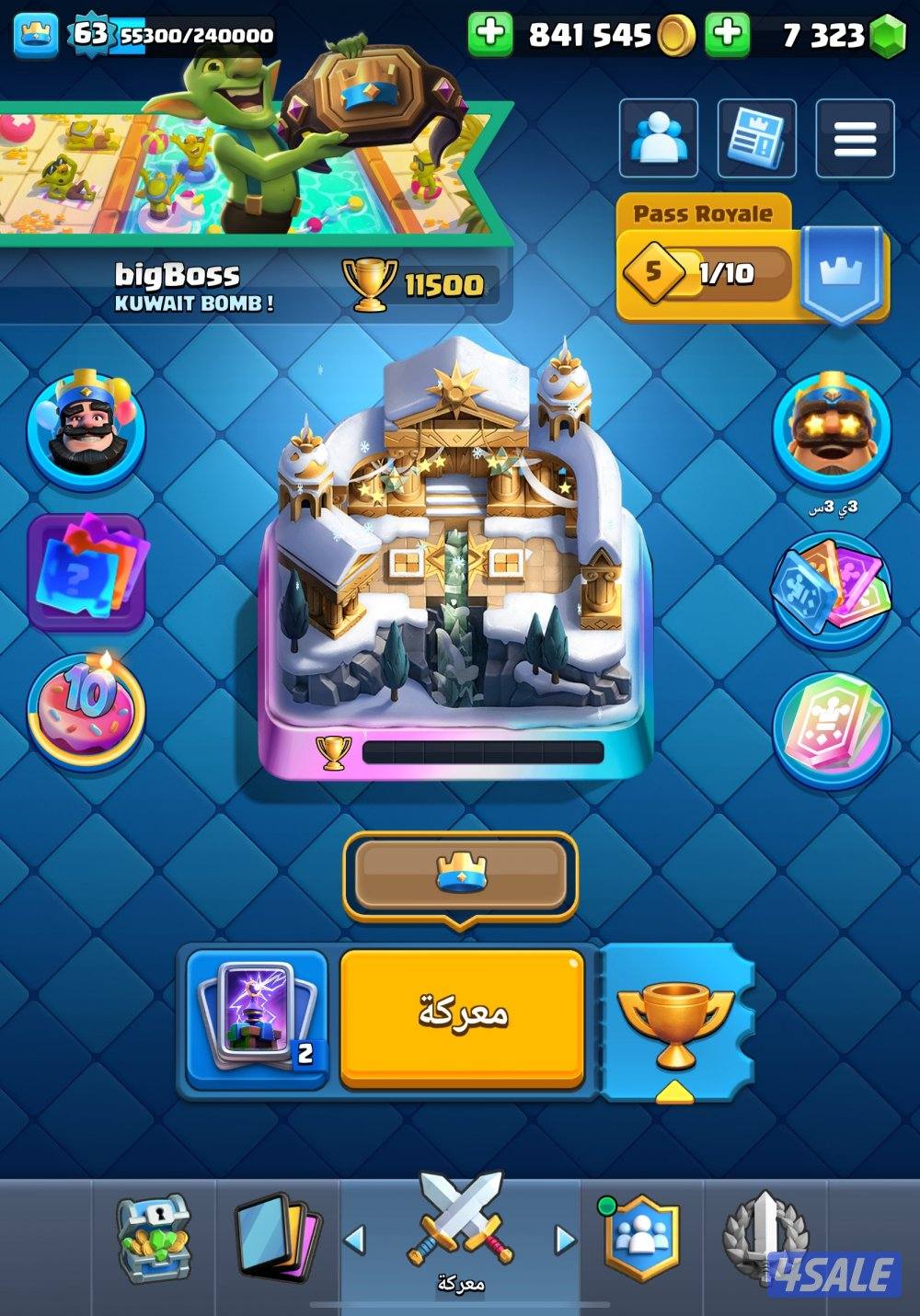Start a battle with the yellow معركة button
The height and width of the screenshot is (1316, 920).
pyautogui.click(x=462, y=1018)
